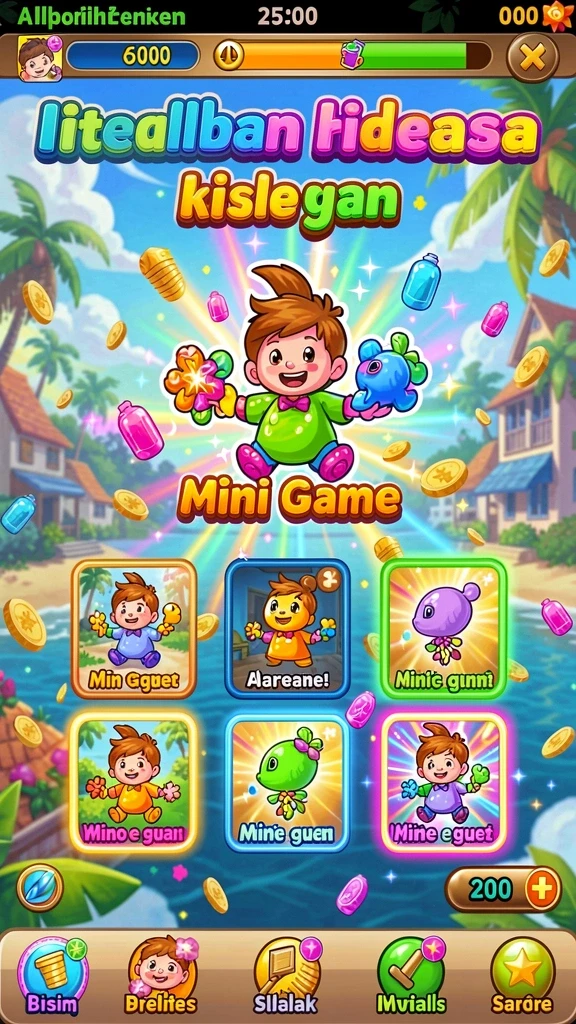Open the Sarare star tab
Viewport: 576px width, 1024px height.
coord(522,976)
